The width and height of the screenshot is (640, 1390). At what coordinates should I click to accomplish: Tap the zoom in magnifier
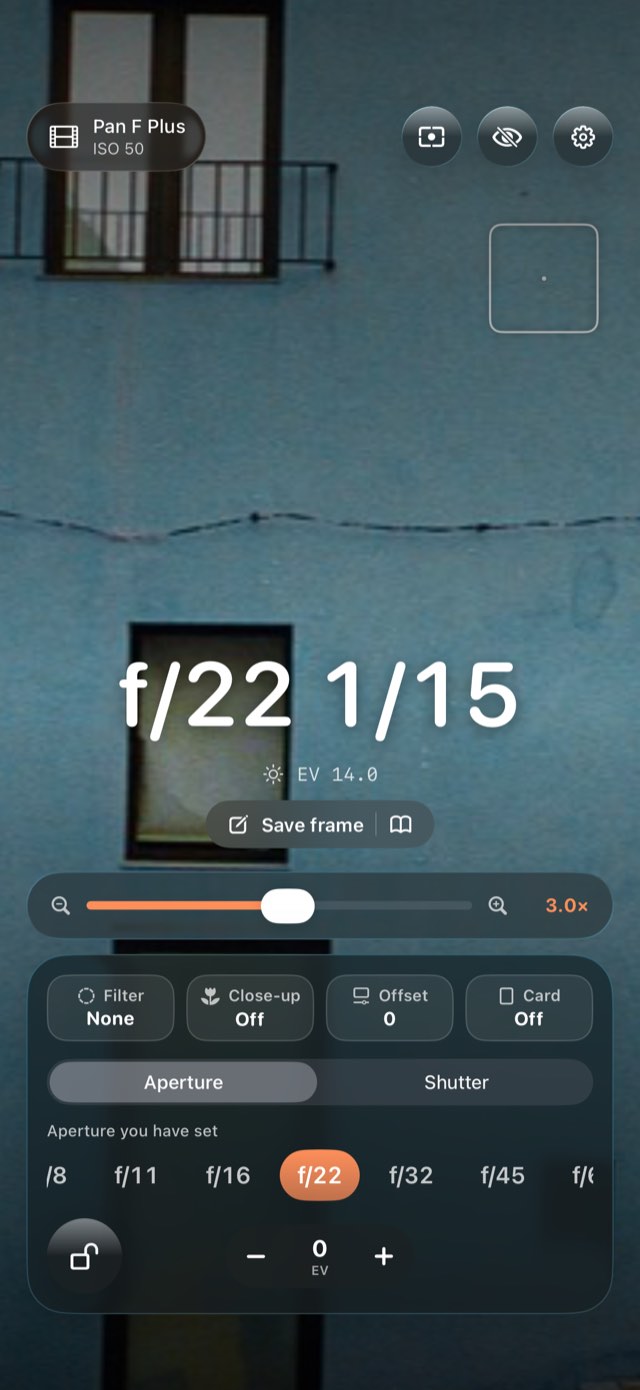(x=498, y=906)
